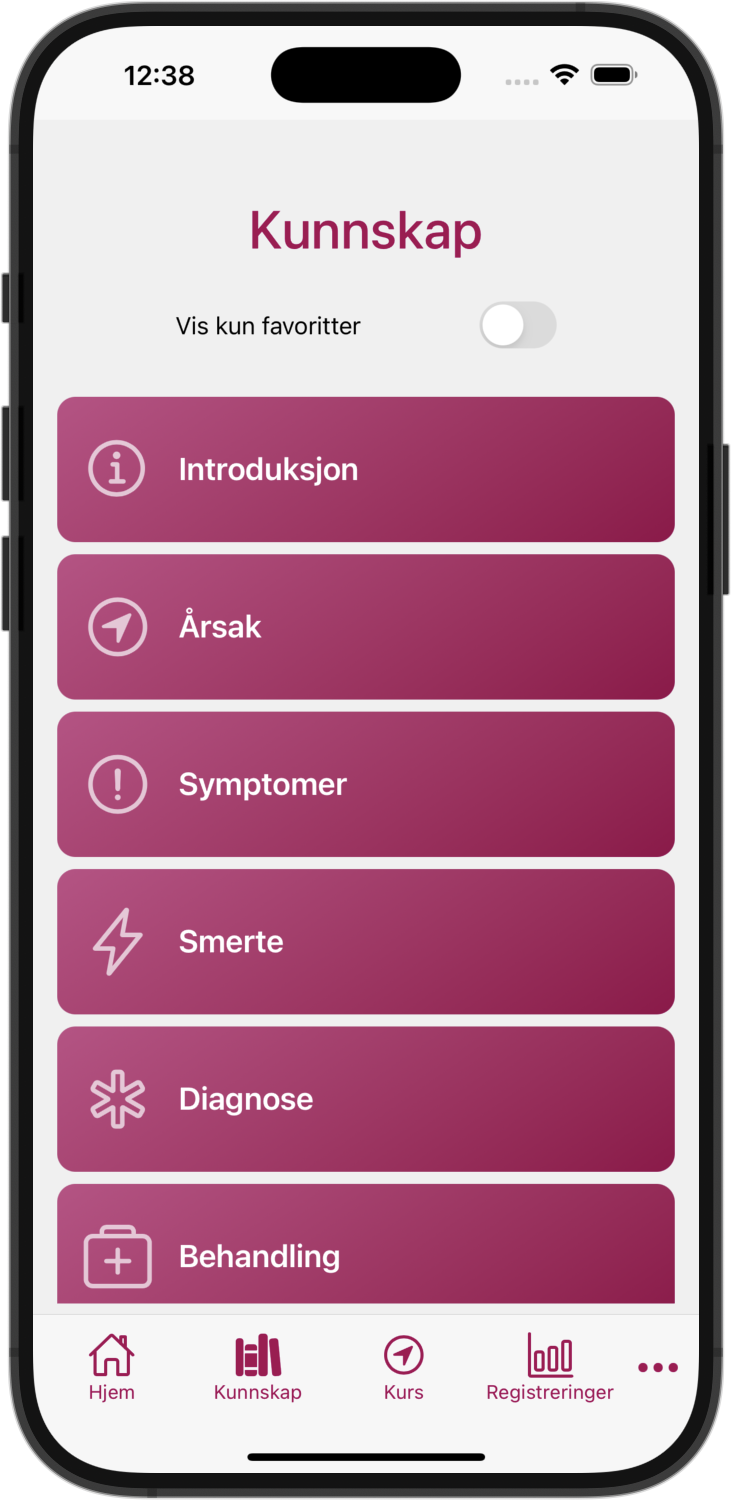Switch to the Kurs tab

click(404, 1367)
